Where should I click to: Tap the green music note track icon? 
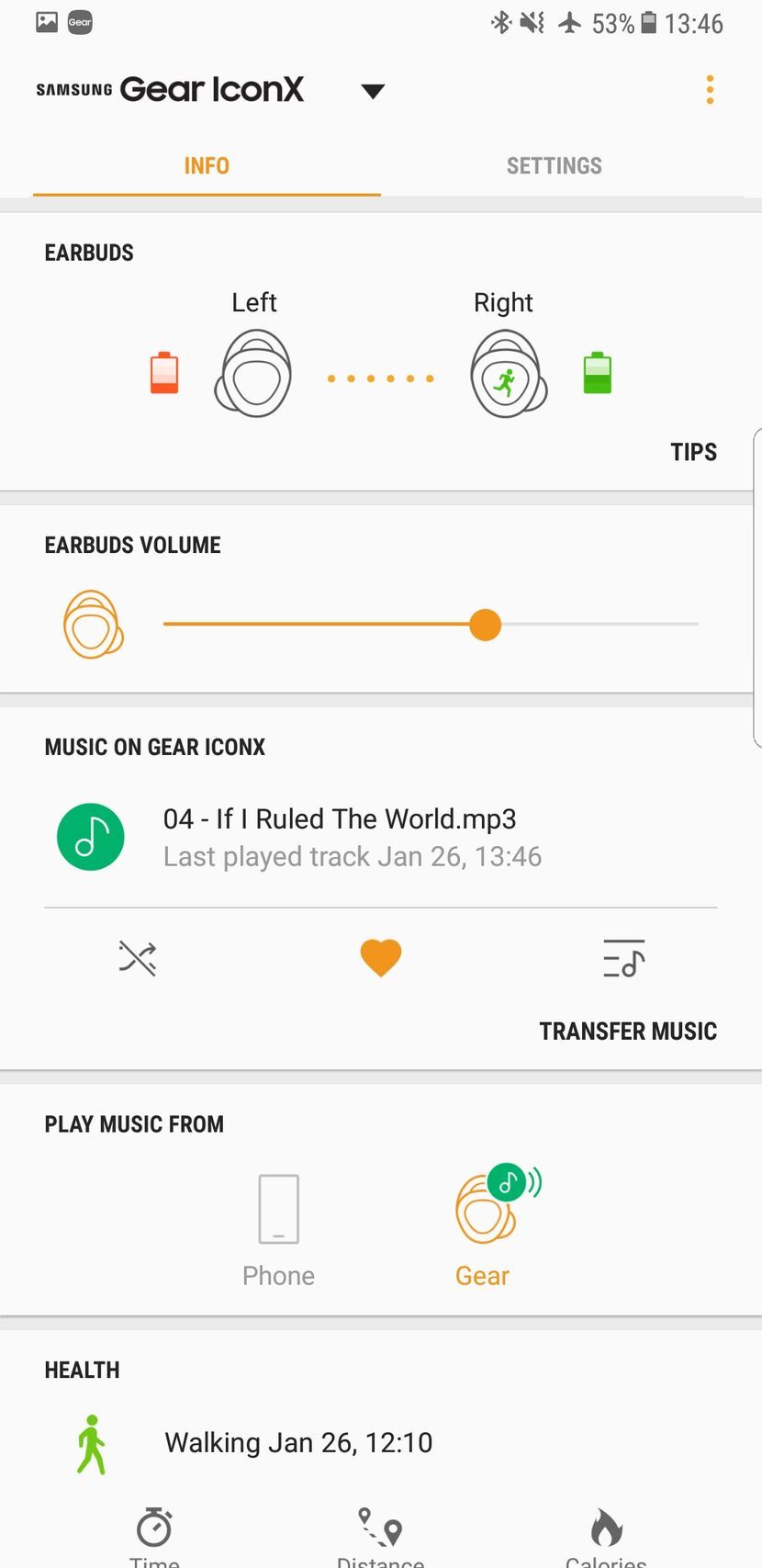(90, 836)
